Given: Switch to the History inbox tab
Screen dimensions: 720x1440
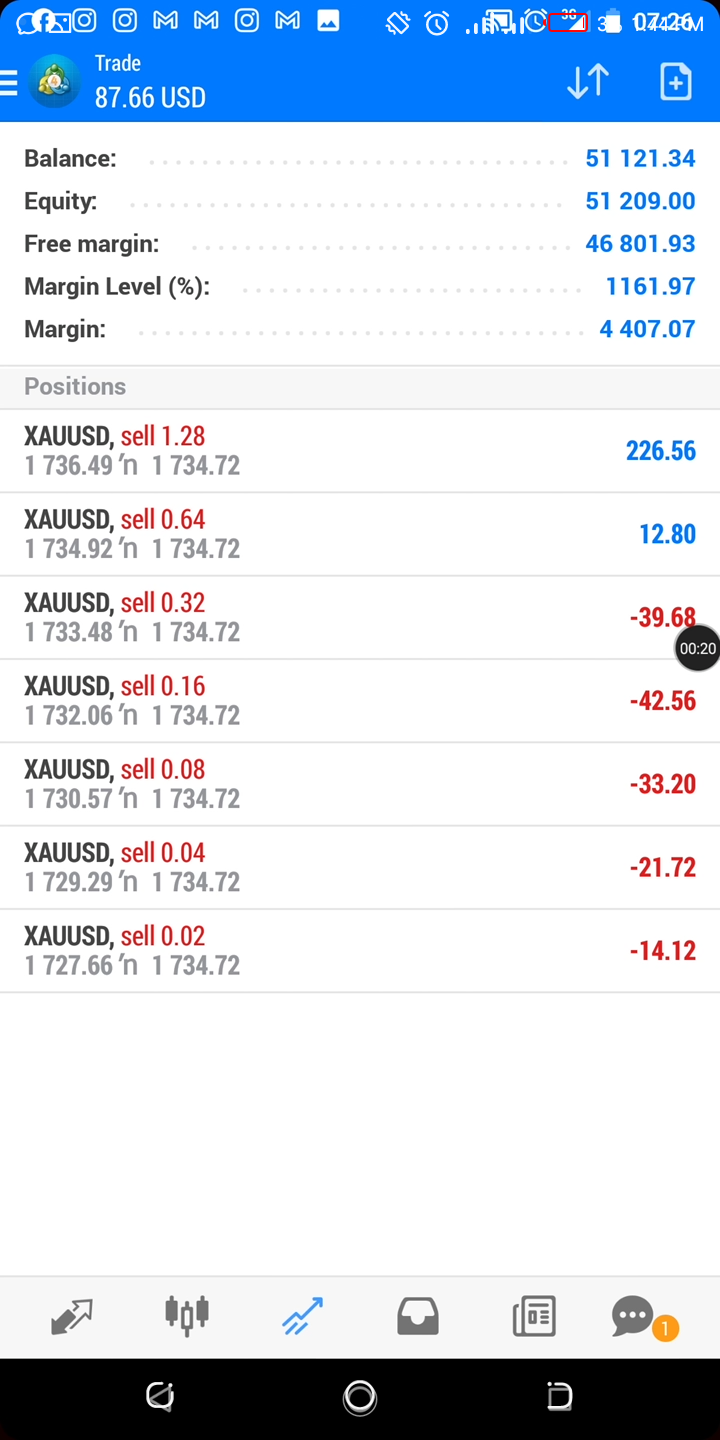Looking at the screenshot, I should coord(418,1316).
